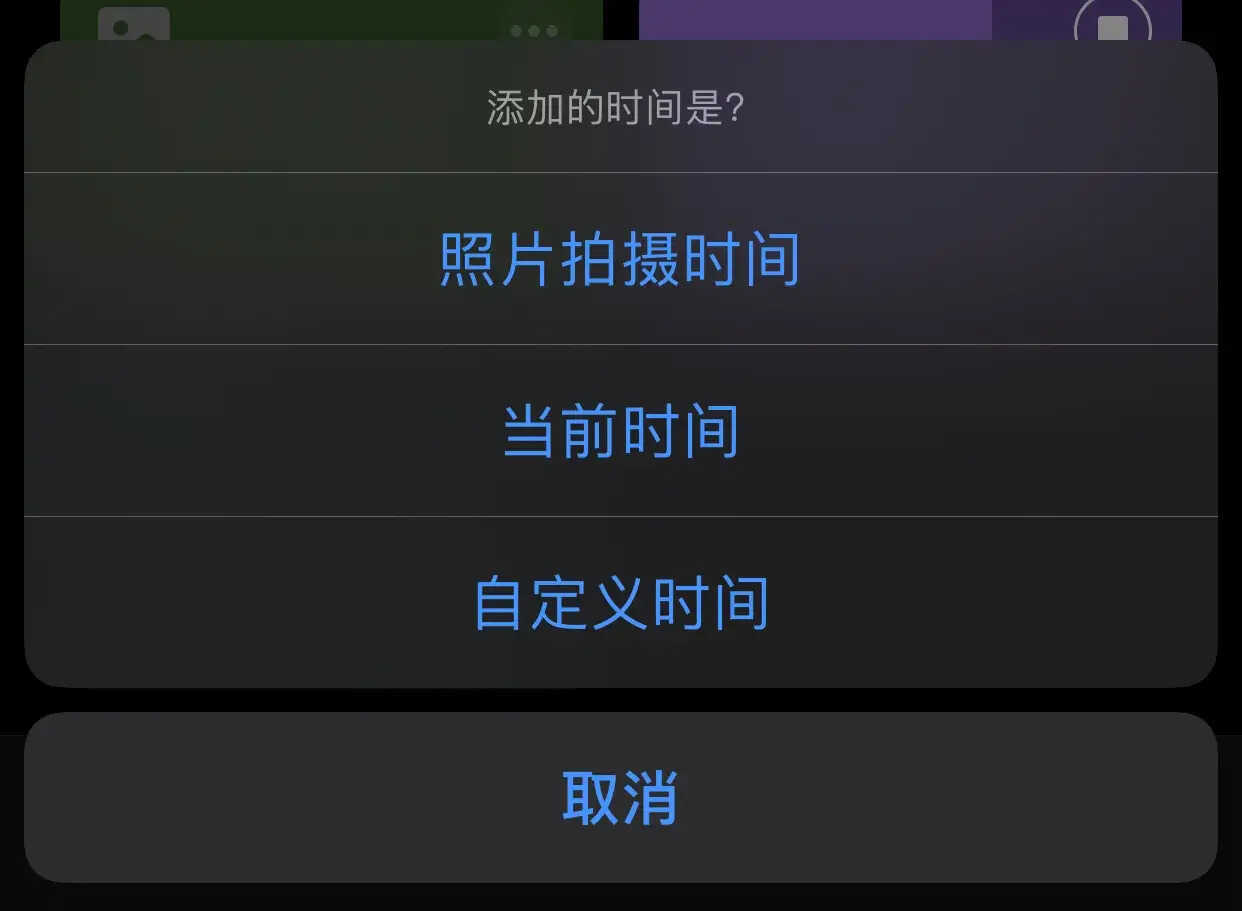
Task: Dismiss the dialog with 取消
Action: point(620,797)
